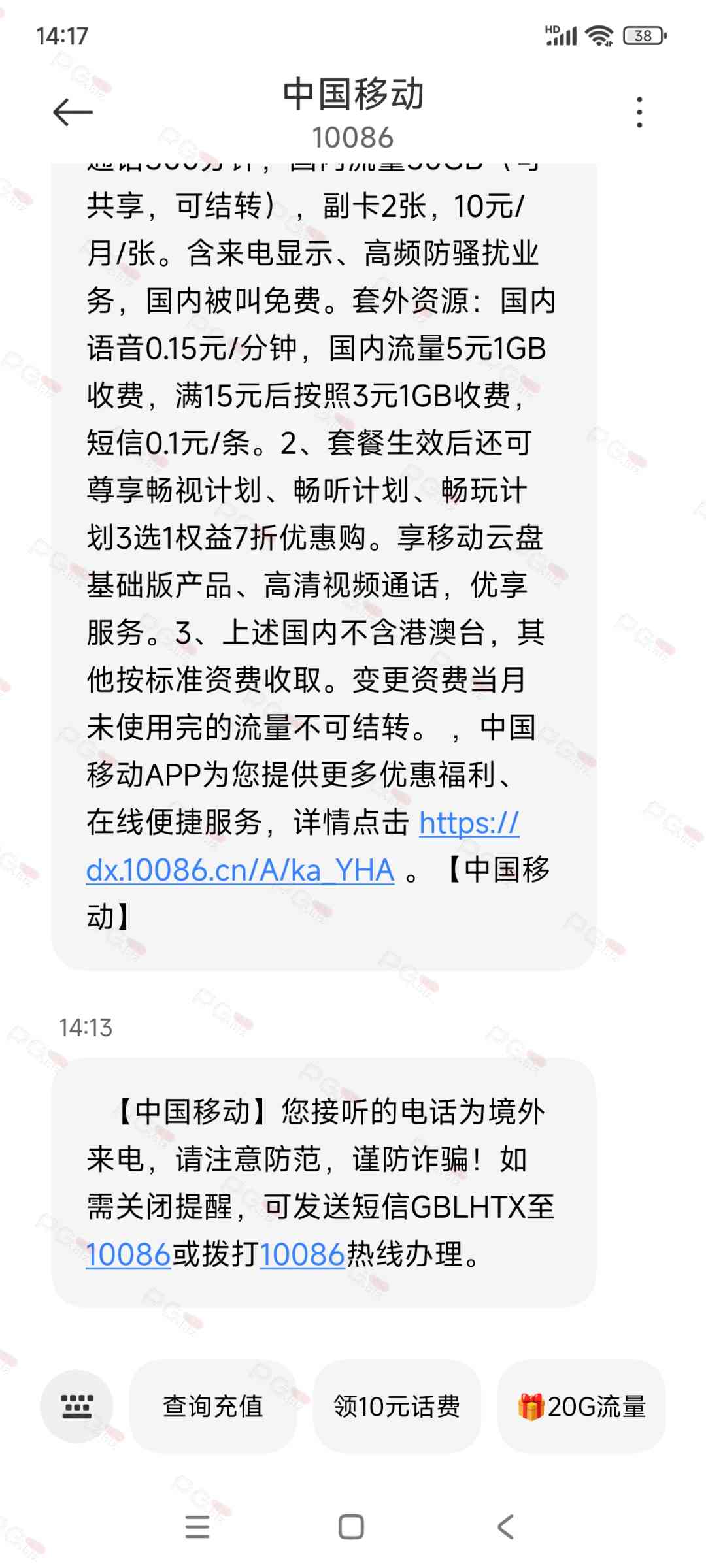Open the recent apps menu
Image resolution: width=706 pixels, height=1568 pixels.
coord(197,1527)
